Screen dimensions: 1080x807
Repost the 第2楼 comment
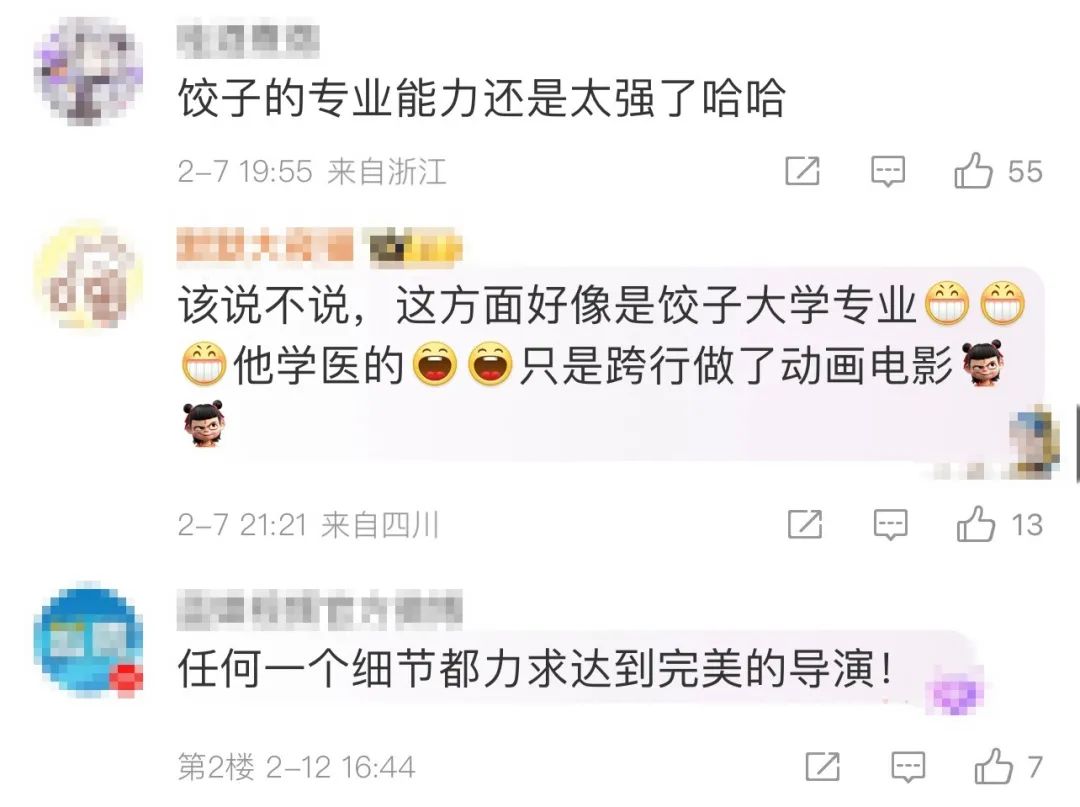point(822,767)
